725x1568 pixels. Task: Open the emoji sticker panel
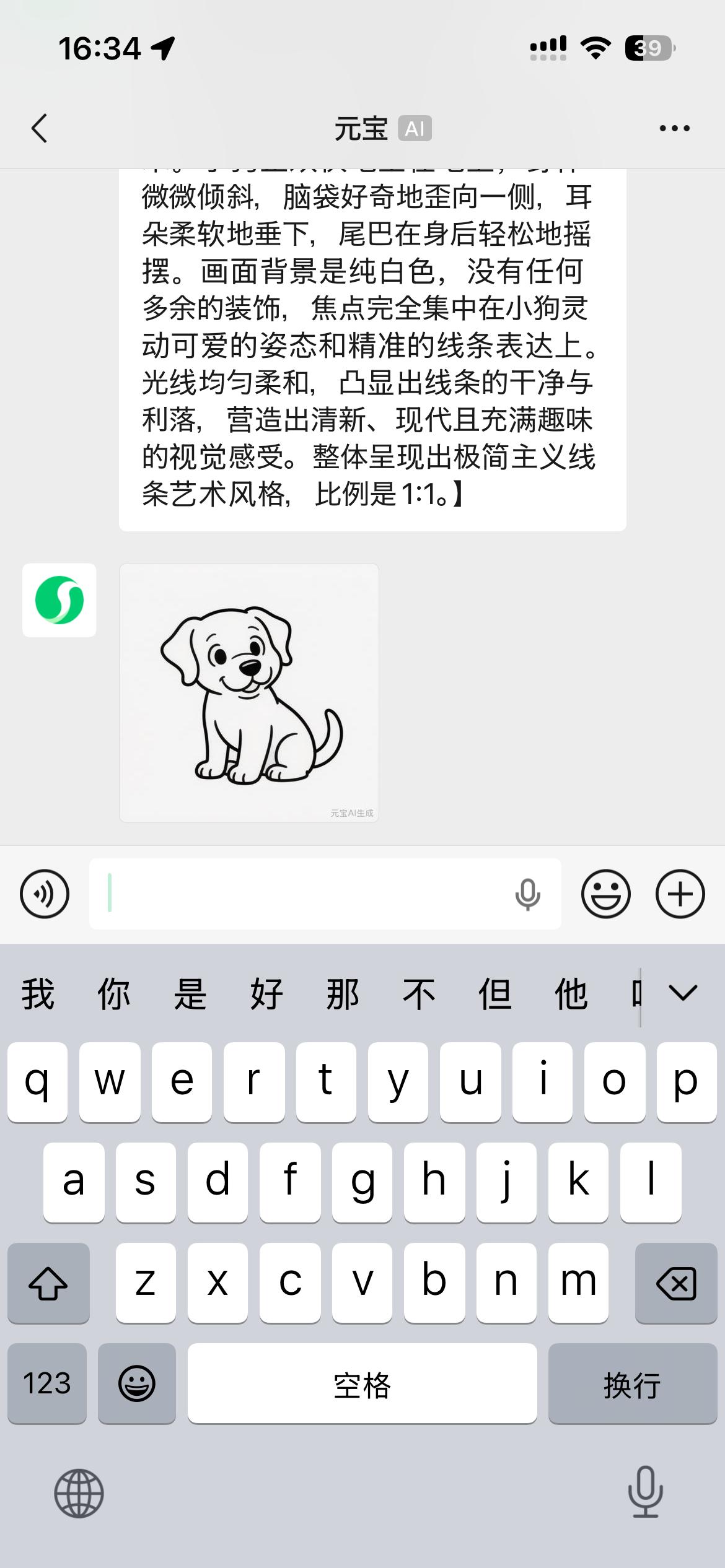[x=605, y=894]
